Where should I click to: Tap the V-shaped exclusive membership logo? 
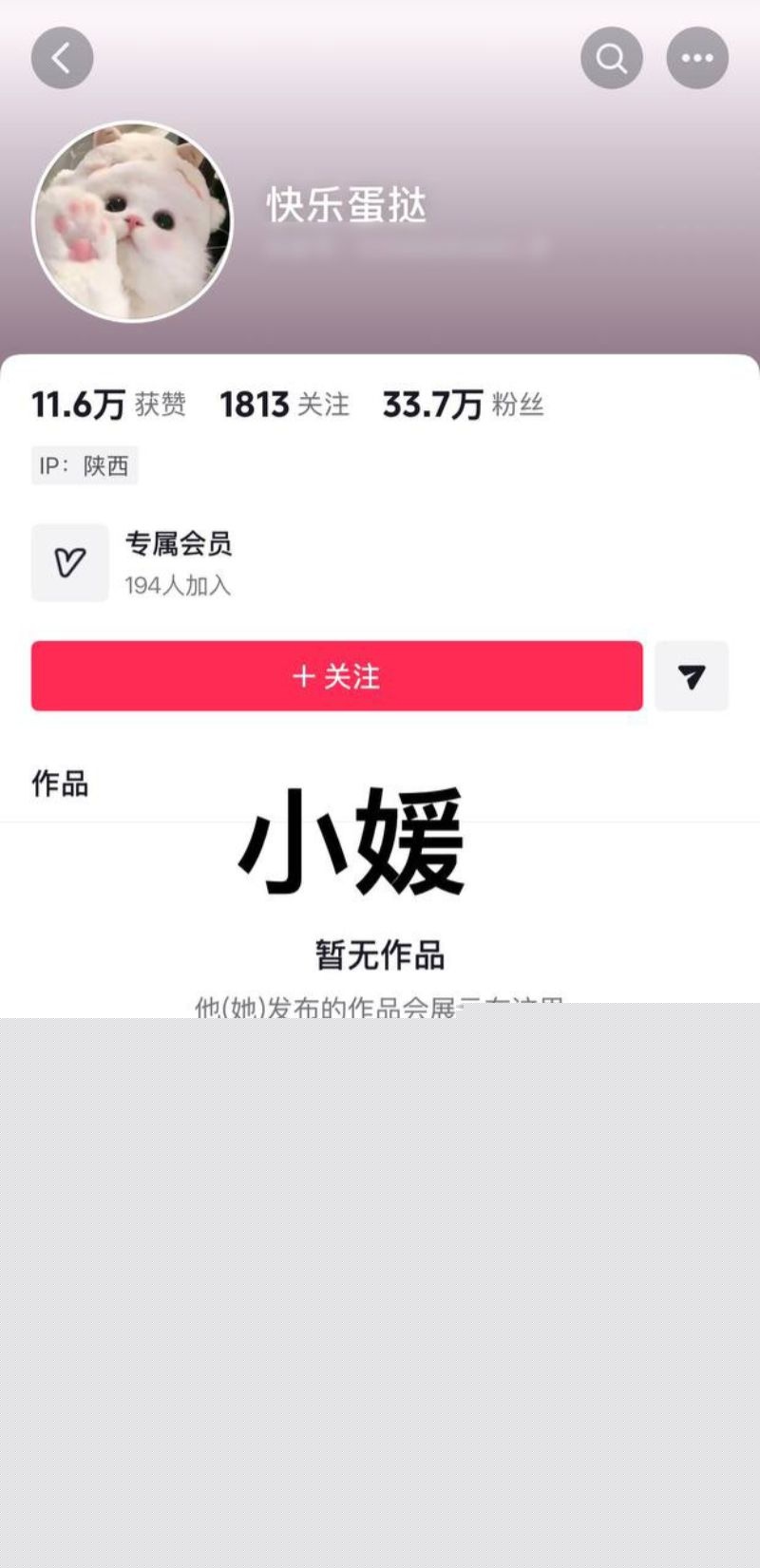coord(69,562)
